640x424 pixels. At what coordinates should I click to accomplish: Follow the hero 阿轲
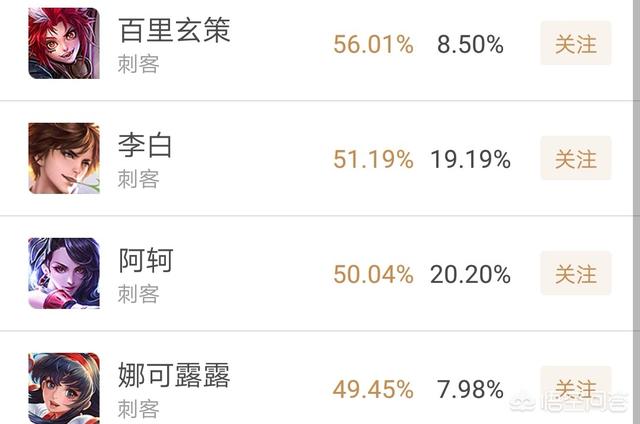[x=575, y=274]
